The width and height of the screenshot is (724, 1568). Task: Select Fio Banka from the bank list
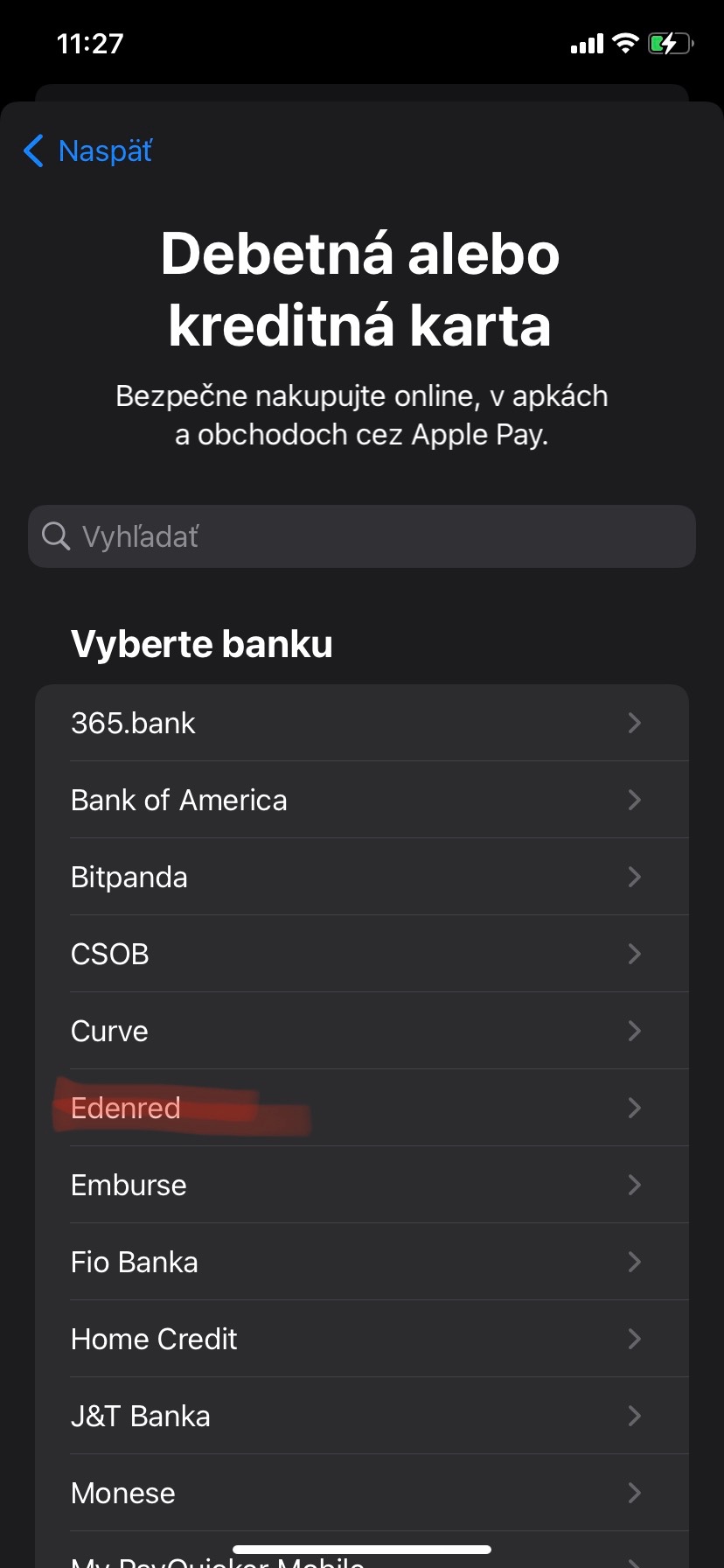(x=134, y=1262)
